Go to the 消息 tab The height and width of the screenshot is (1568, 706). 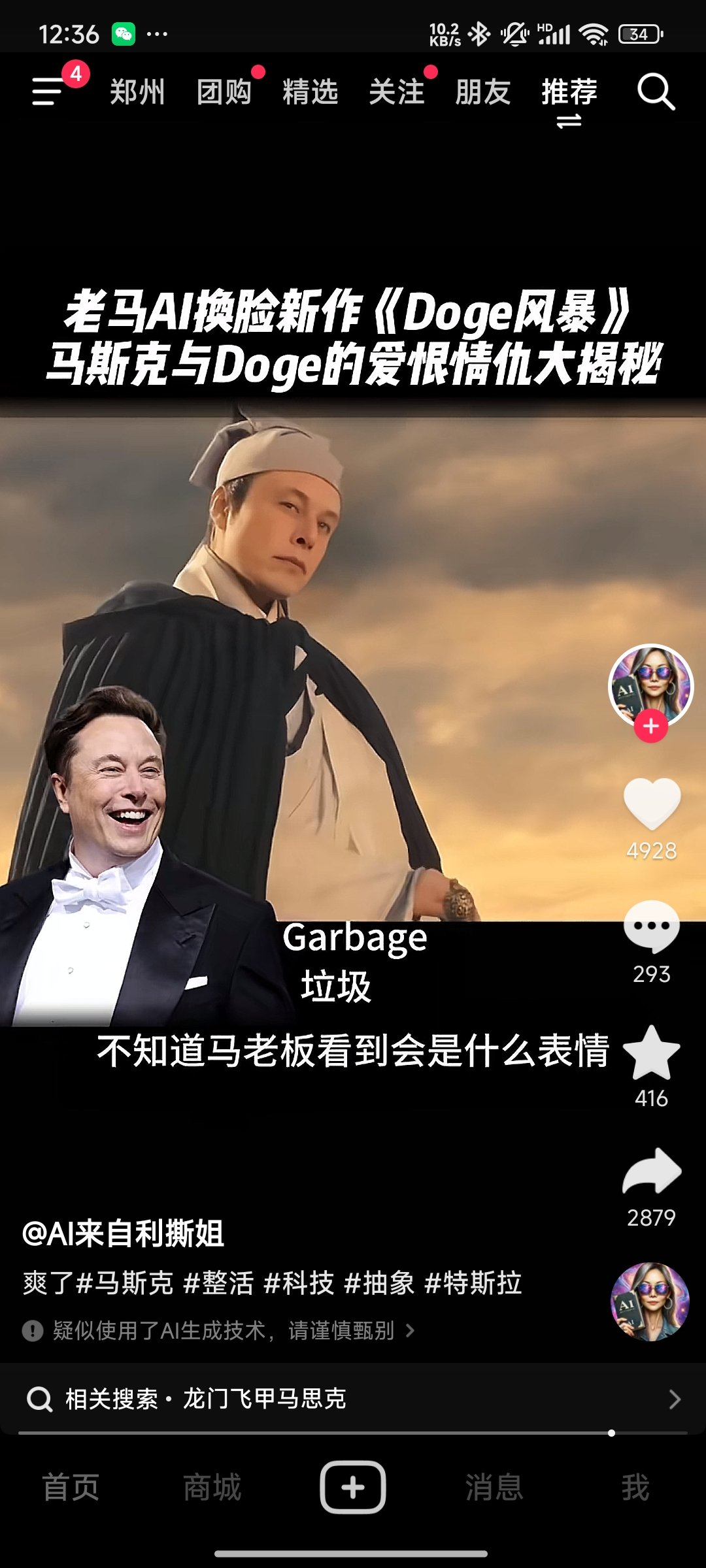pos(494,1488)
